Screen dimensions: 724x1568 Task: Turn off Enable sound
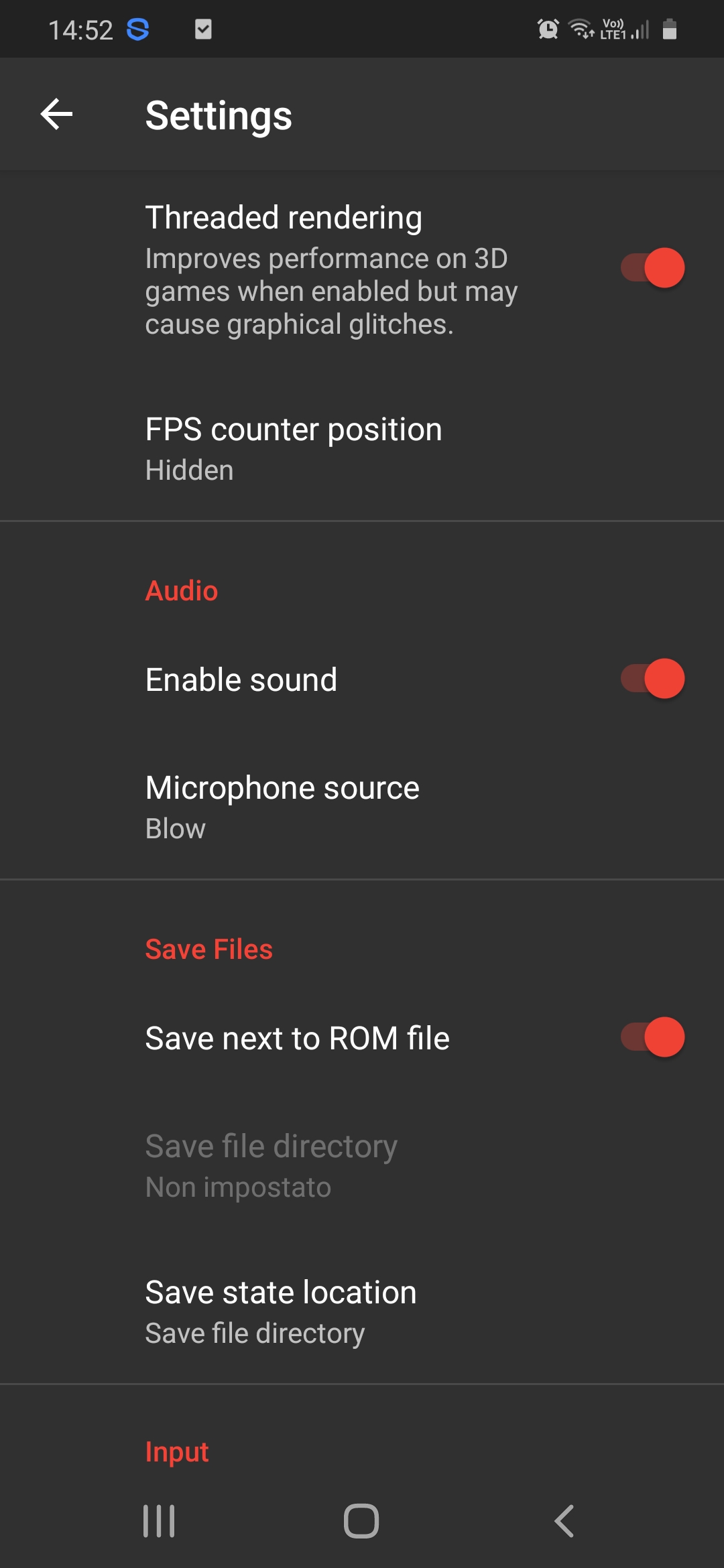(652, 679)
